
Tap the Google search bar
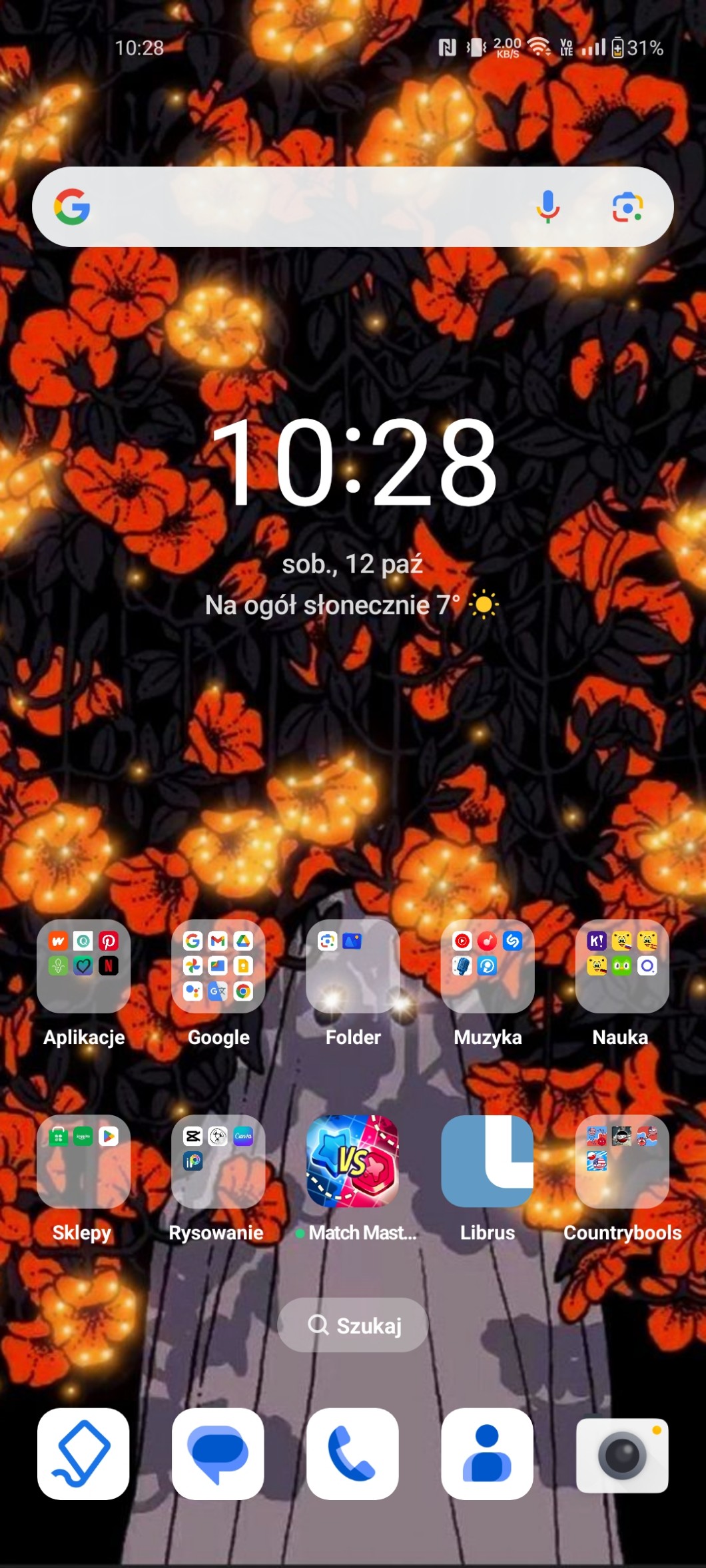pyautogui.click(x=300, y=207)
